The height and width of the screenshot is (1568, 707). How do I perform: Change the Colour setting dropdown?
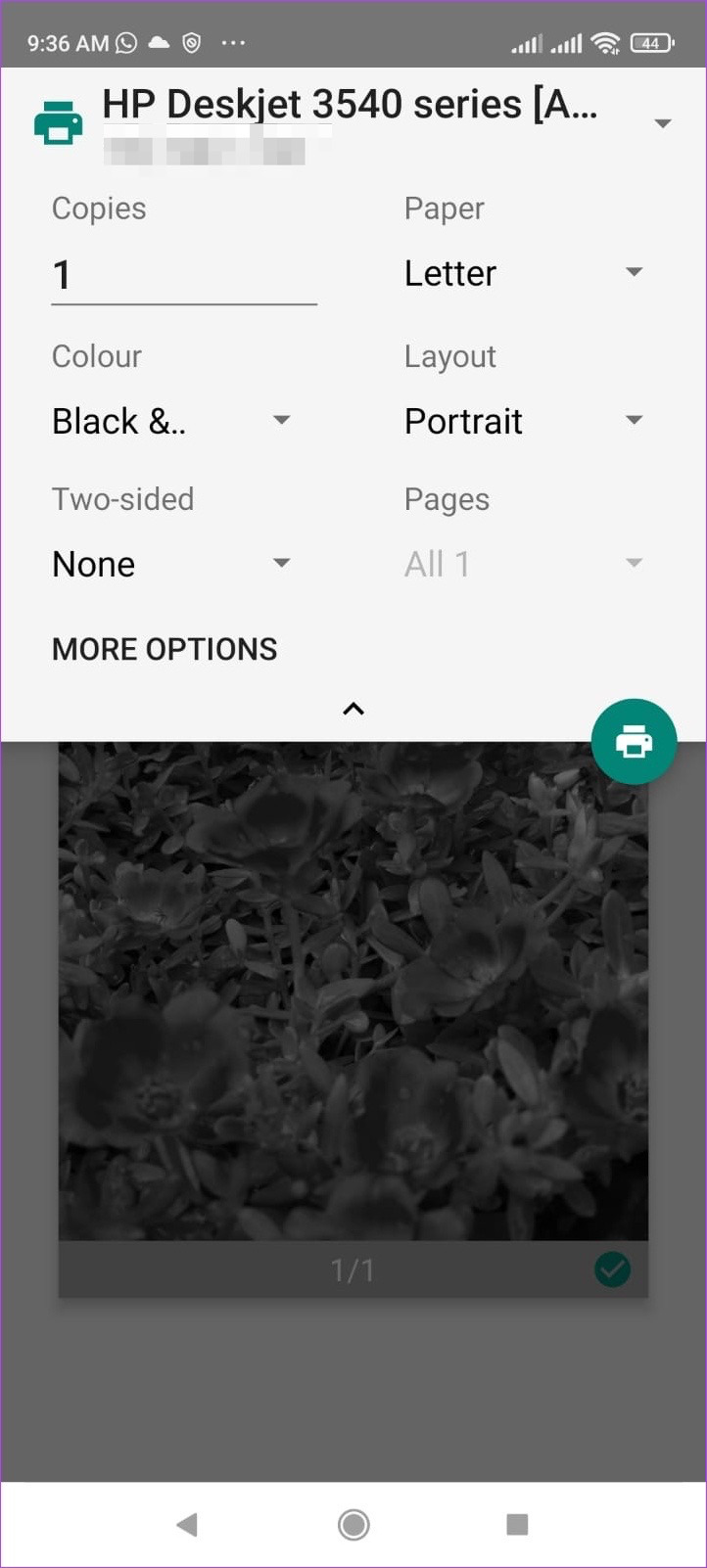(171, 421)
